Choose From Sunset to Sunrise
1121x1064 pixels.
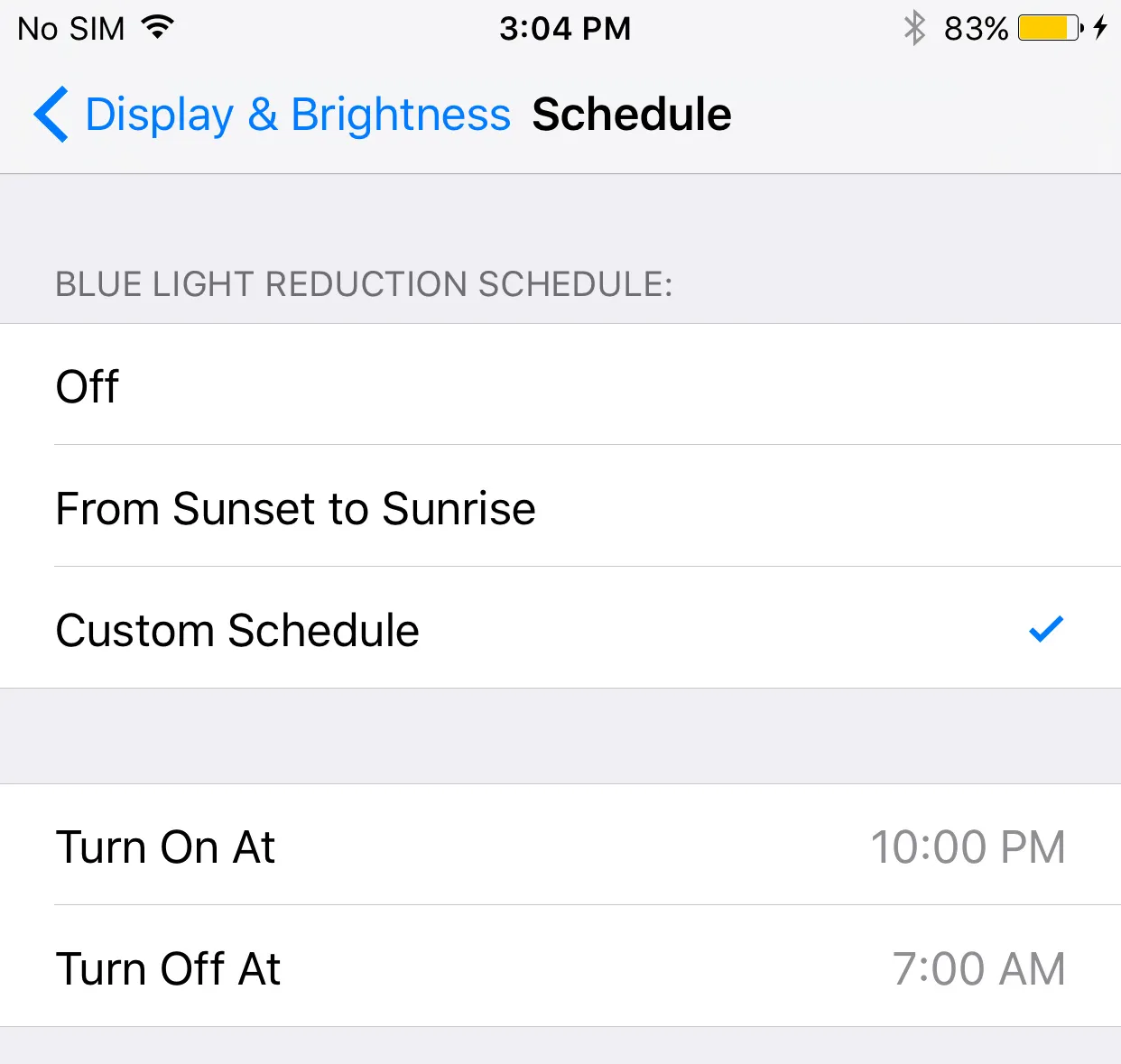click(x=560, y=507)
